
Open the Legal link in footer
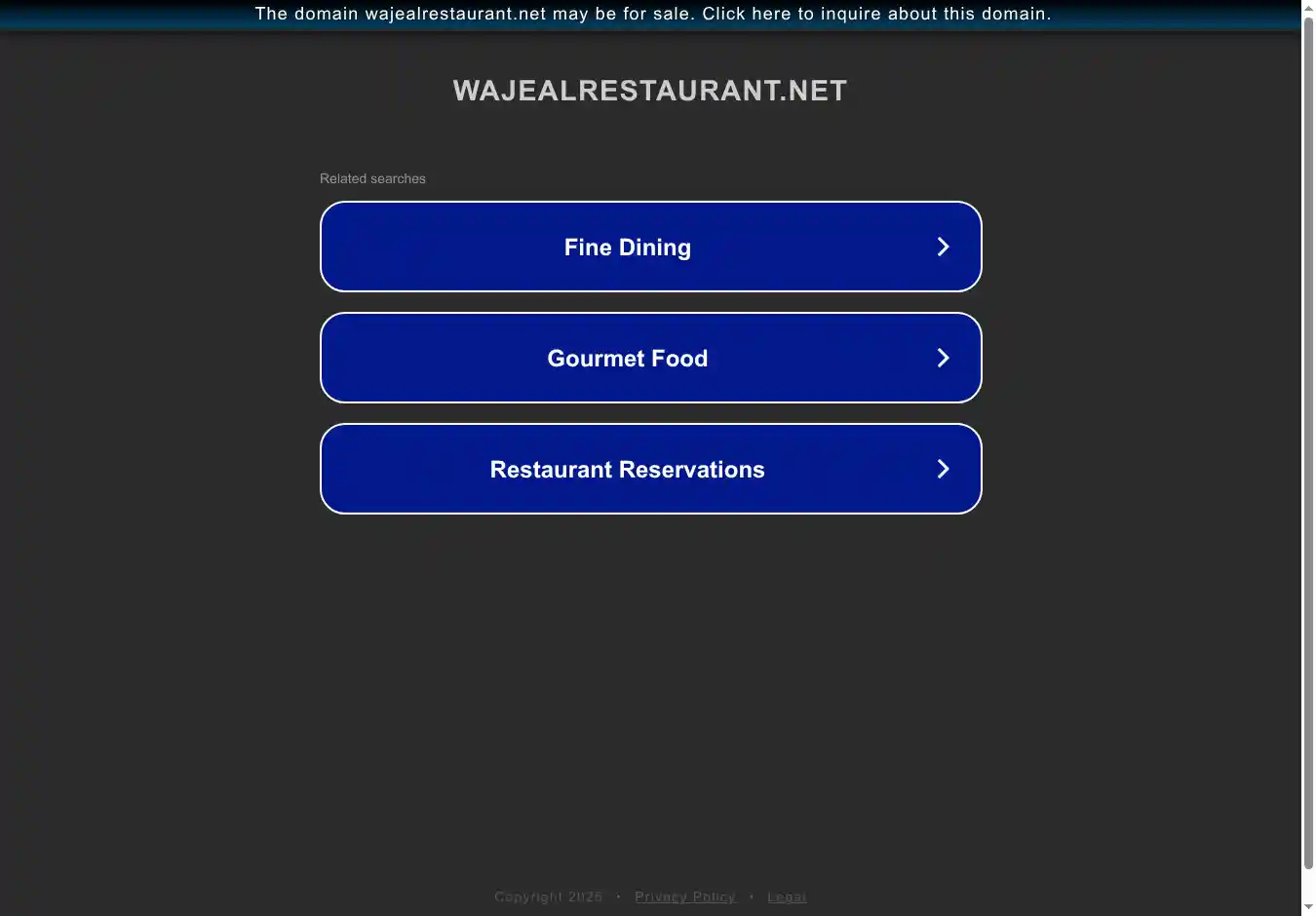pos(786,897)
